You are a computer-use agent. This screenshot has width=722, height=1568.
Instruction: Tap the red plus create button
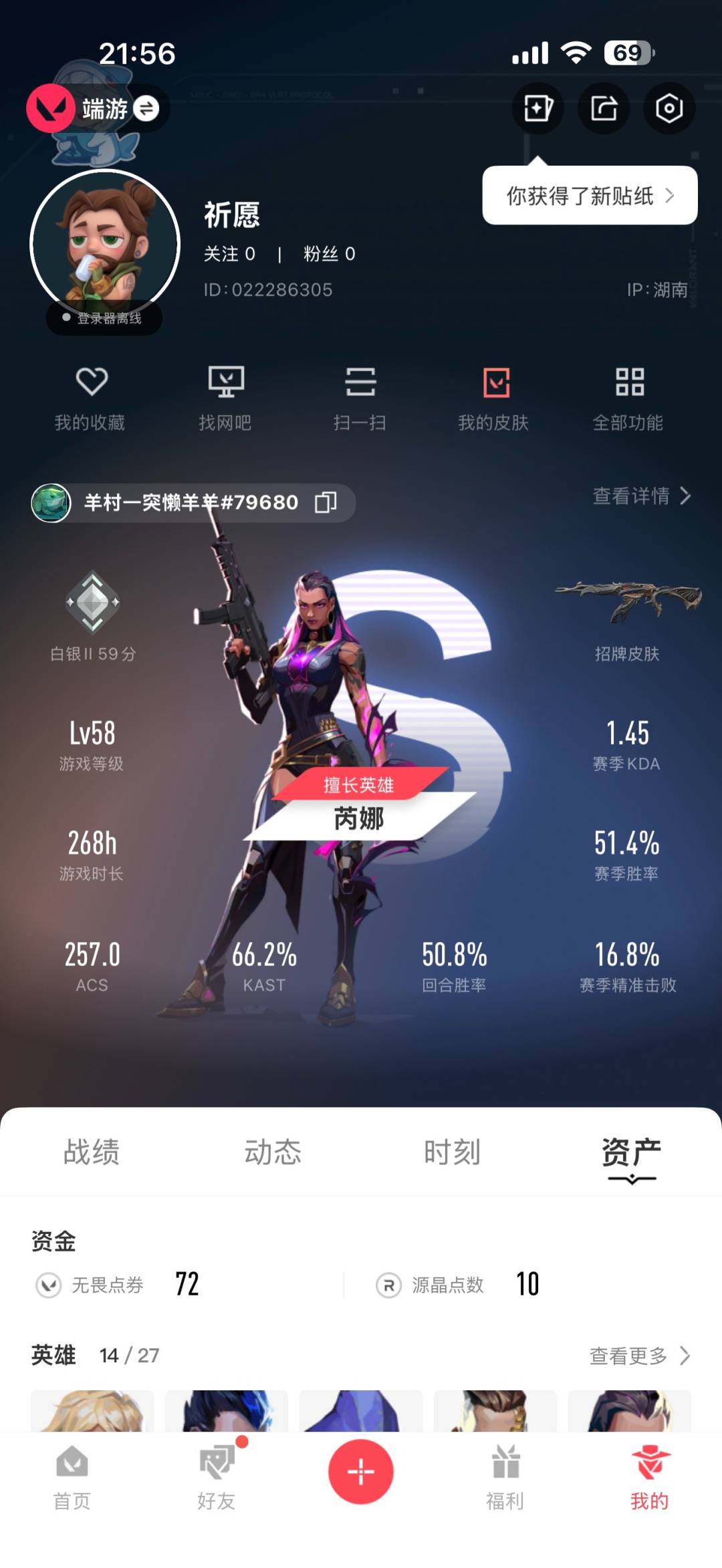click(361, 1471)
